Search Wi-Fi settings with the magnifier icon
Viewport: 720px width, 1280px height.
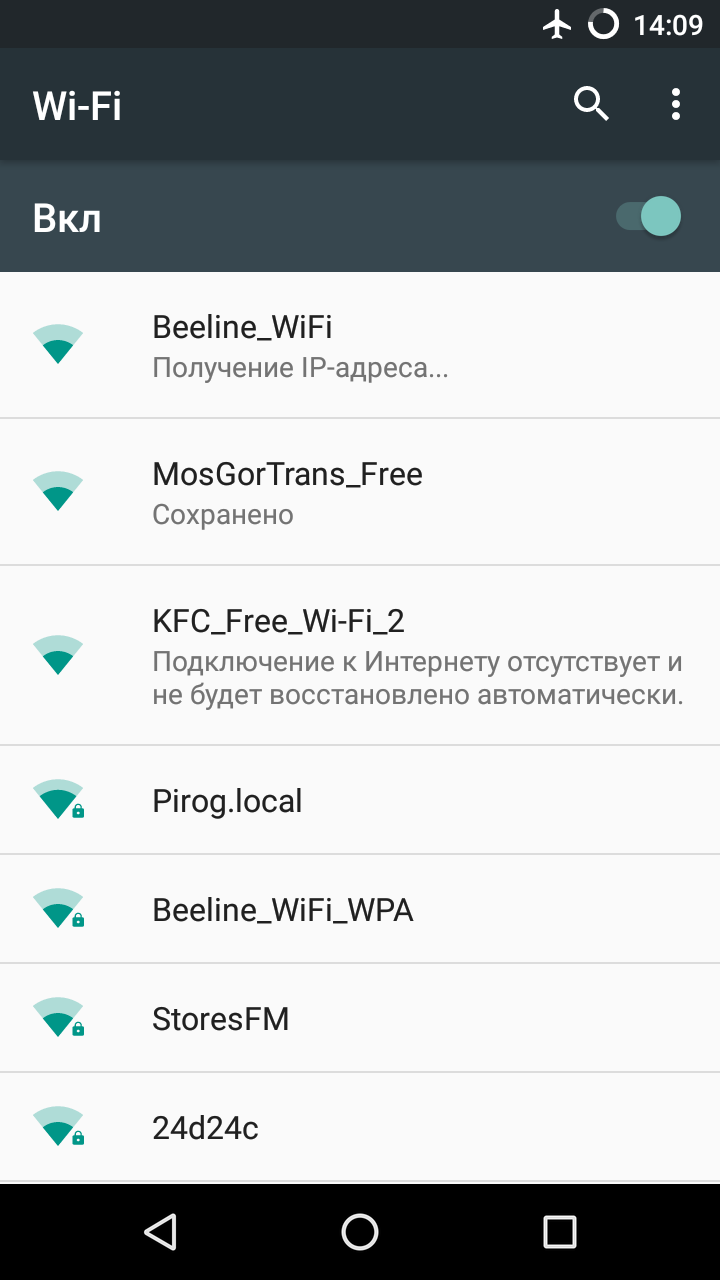pos(591,104)
